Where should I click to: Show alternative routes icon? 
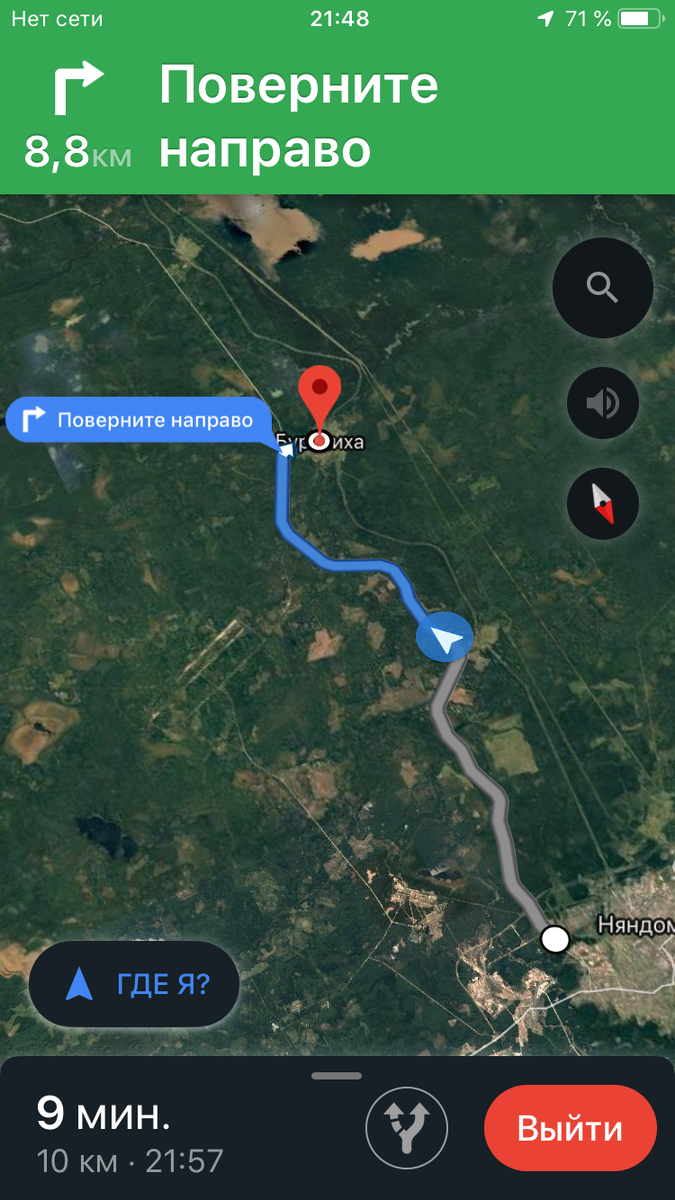(x=407, y=1129)
